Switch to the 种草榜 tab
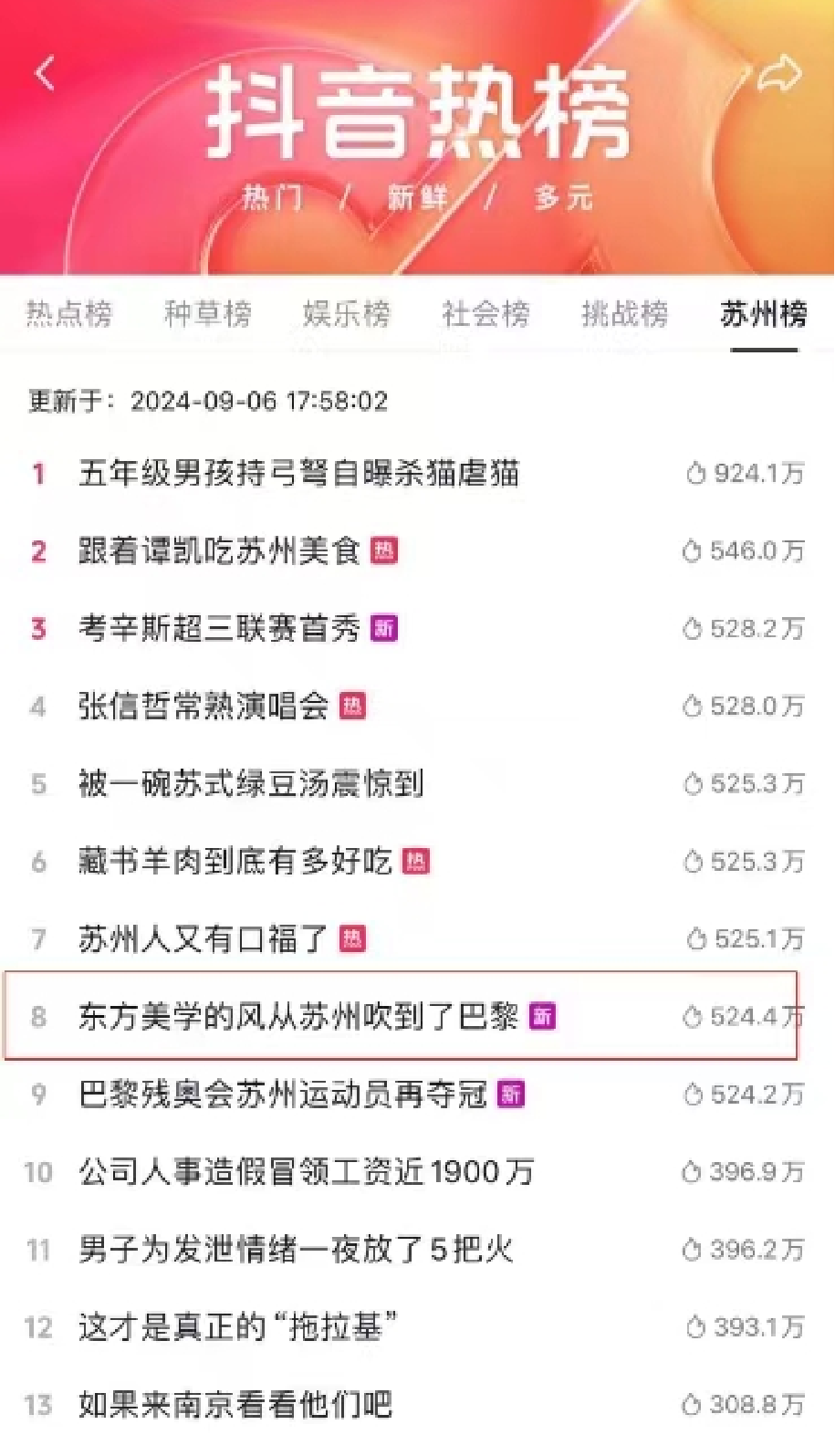The width and height of the screenshot is (835, 1456). 208,314
